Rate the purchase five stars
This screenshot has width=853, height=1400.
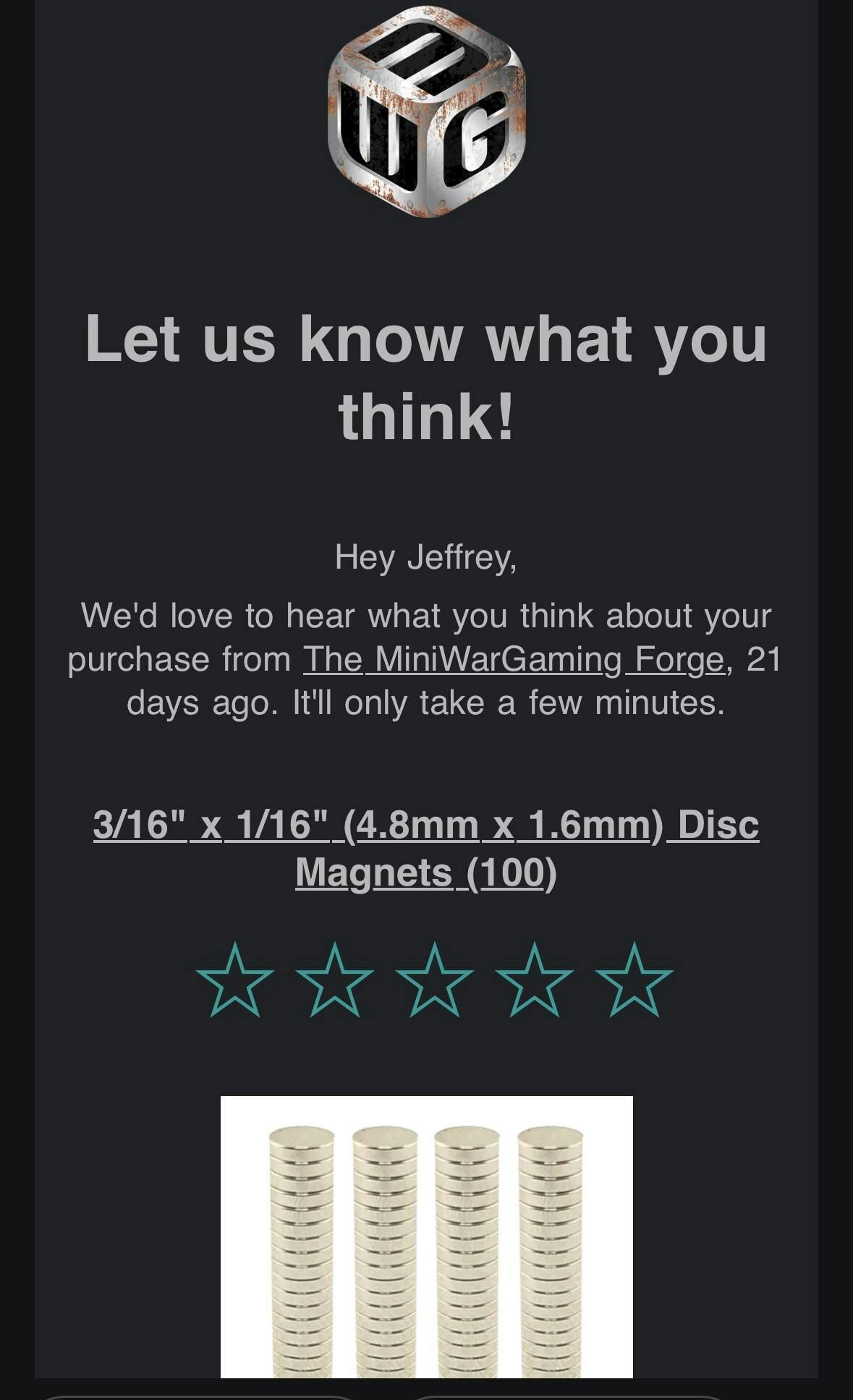point(634,981)
